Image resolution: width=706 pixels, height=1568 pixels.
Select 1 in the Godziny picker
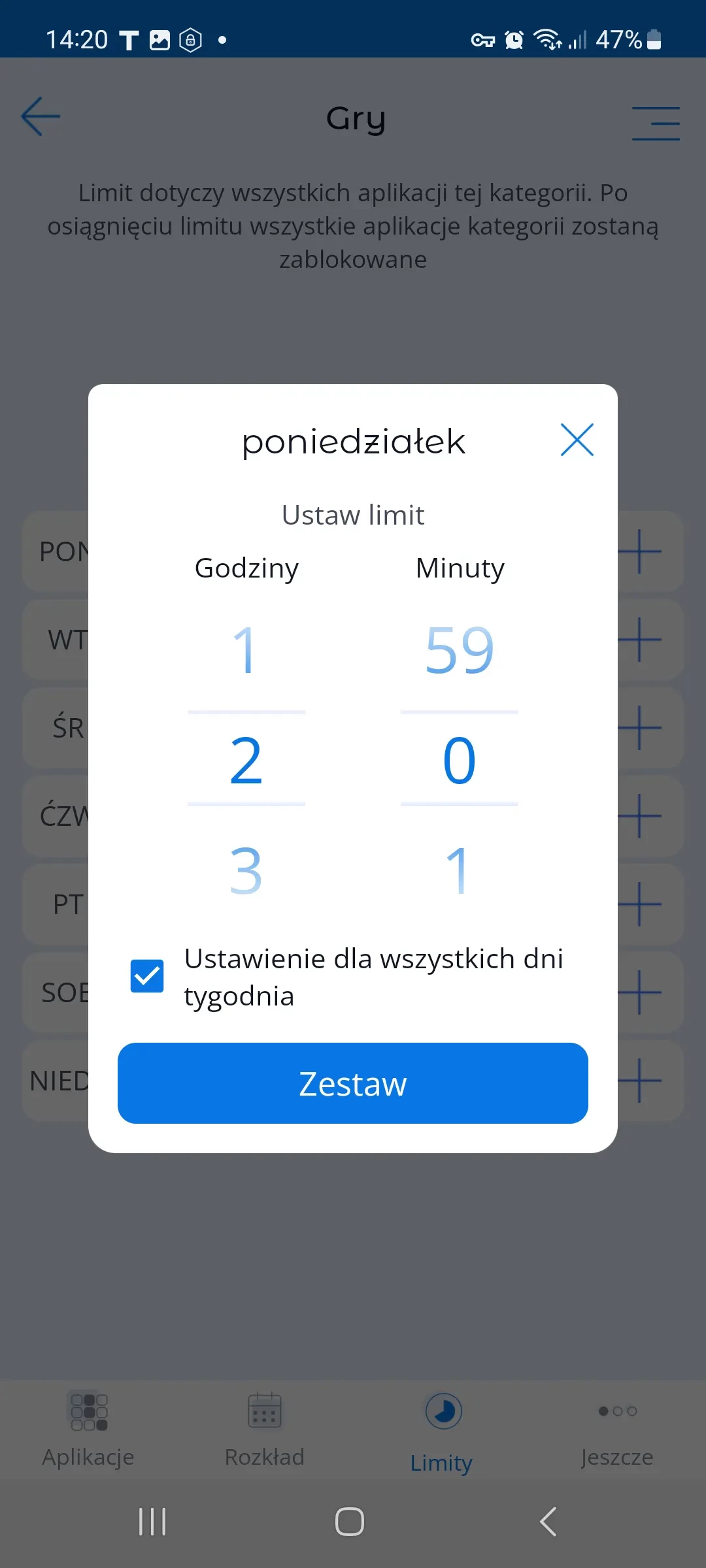[x=246, y=650]
